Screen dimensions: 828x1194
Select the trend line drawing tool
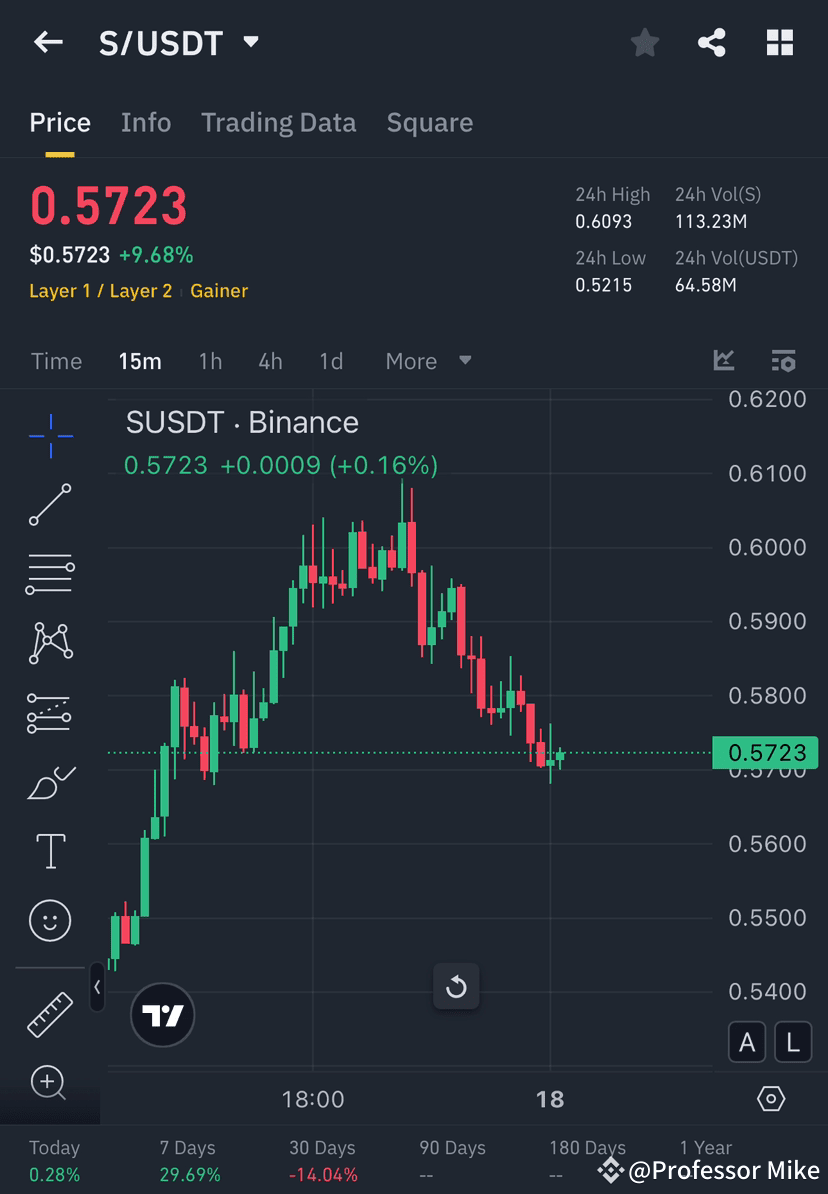[x=50, y=505]
